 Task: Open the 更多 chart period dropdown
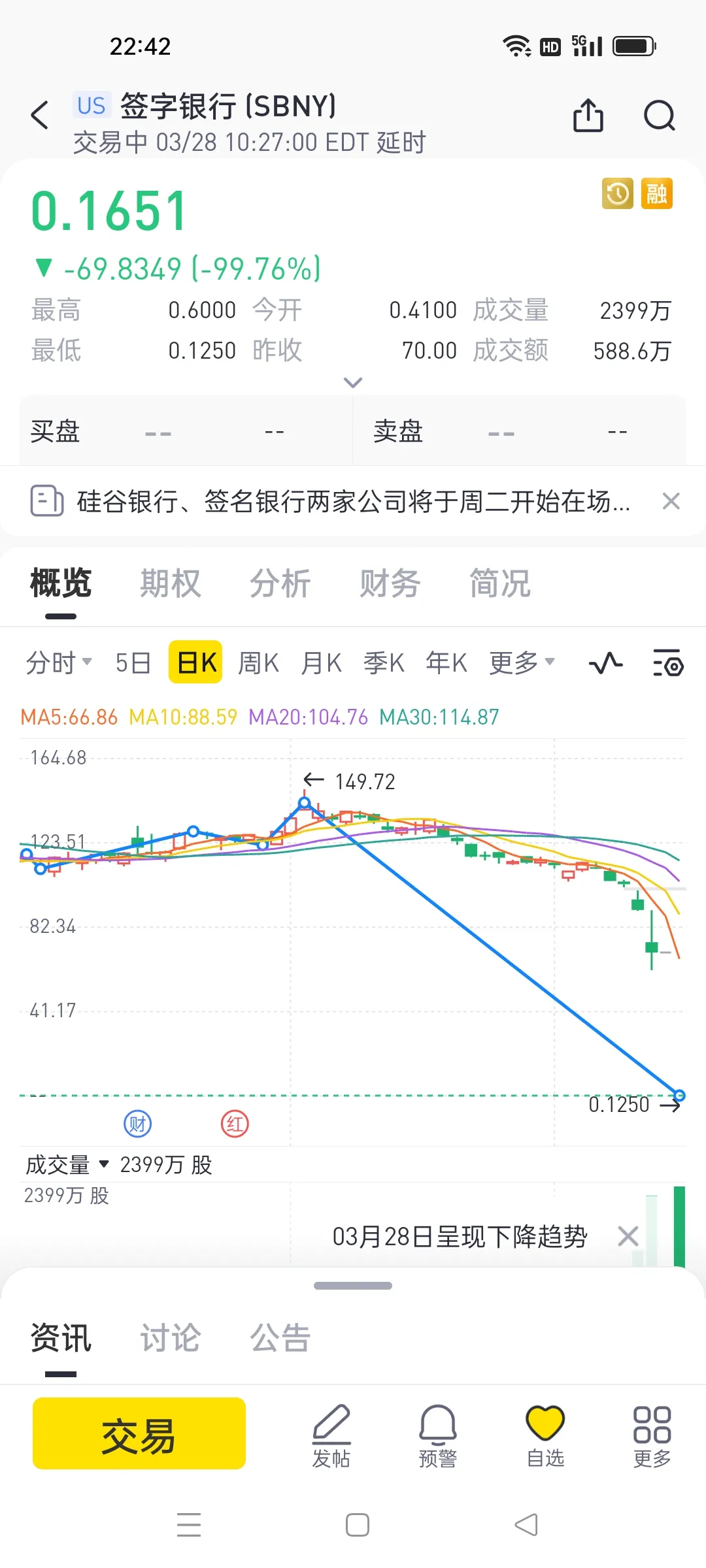[x=522, y=662]
